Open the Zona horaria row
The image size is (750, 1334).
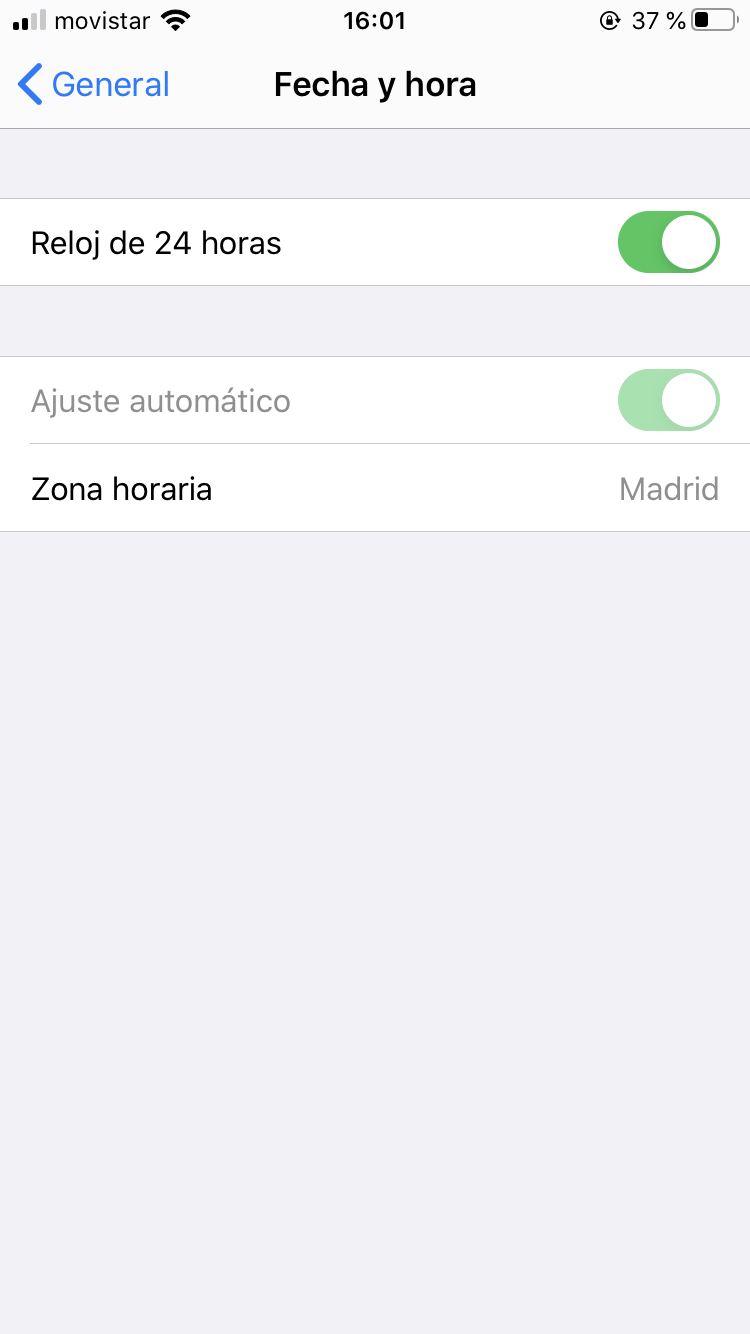tap(375, 489)
